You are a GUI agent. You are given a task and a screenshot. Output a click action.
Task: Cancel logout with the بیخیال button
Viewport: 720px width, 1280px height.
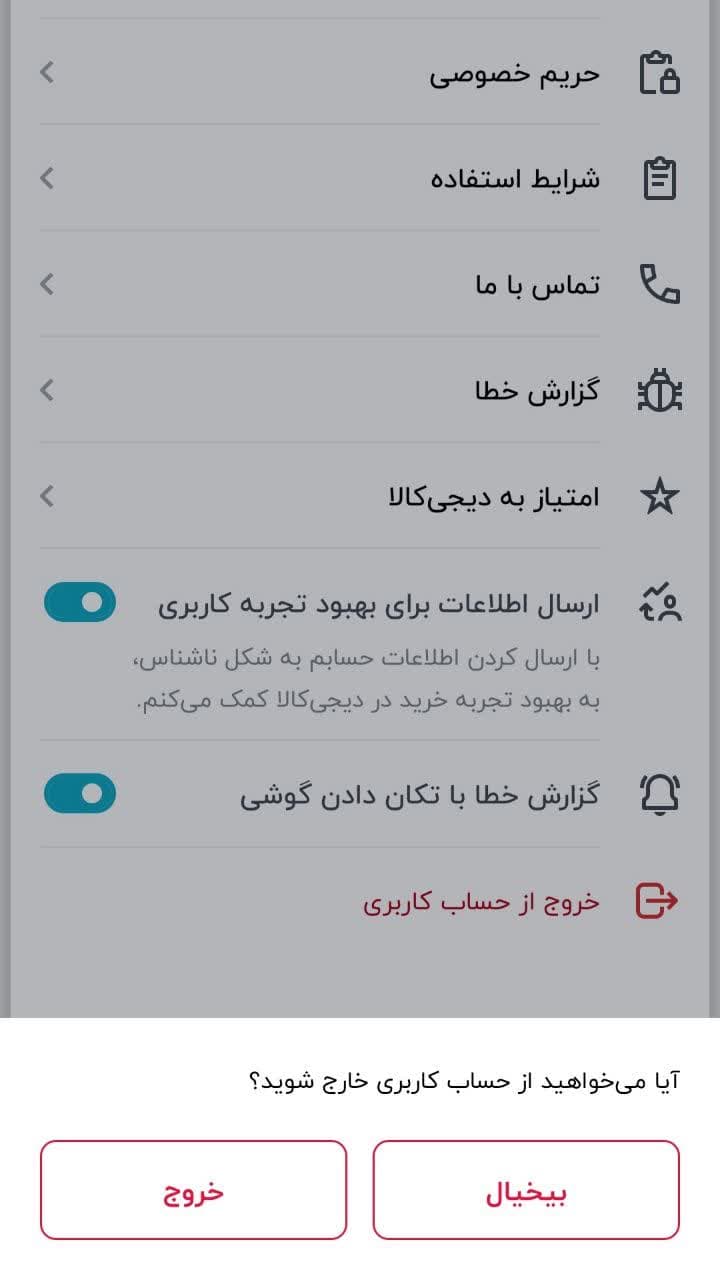pyautogui.click(x=526, y=1190)
